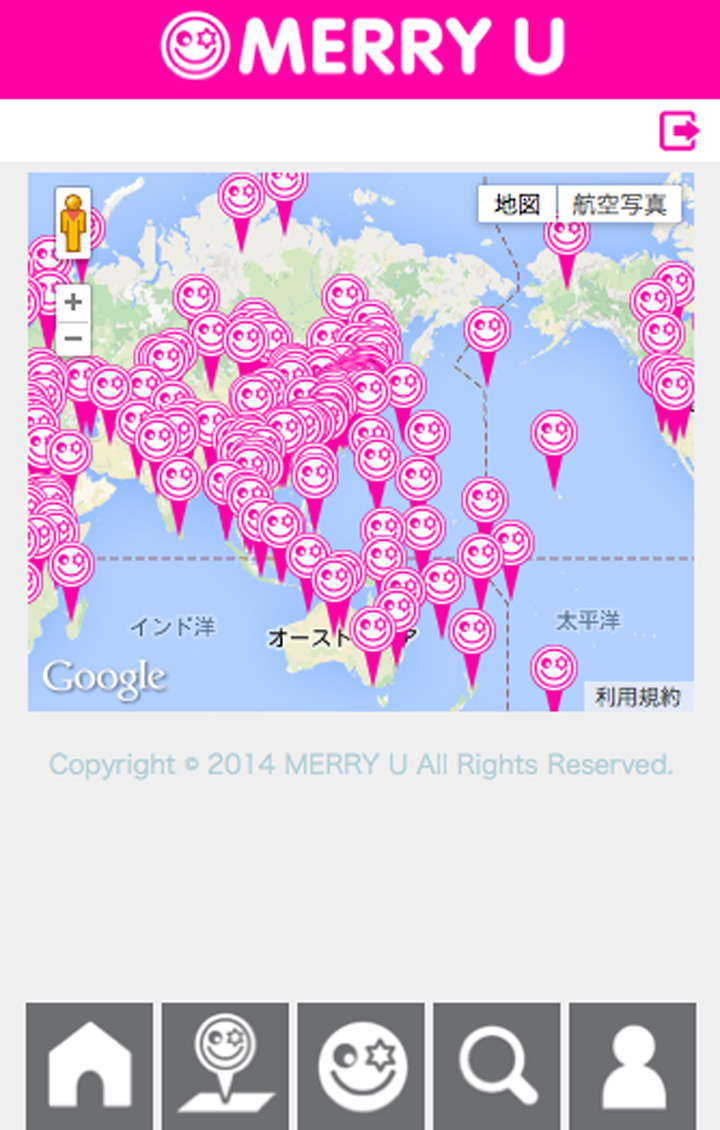
Task: Tap the Street View pegman icon
Action: (x=73, y=223)
